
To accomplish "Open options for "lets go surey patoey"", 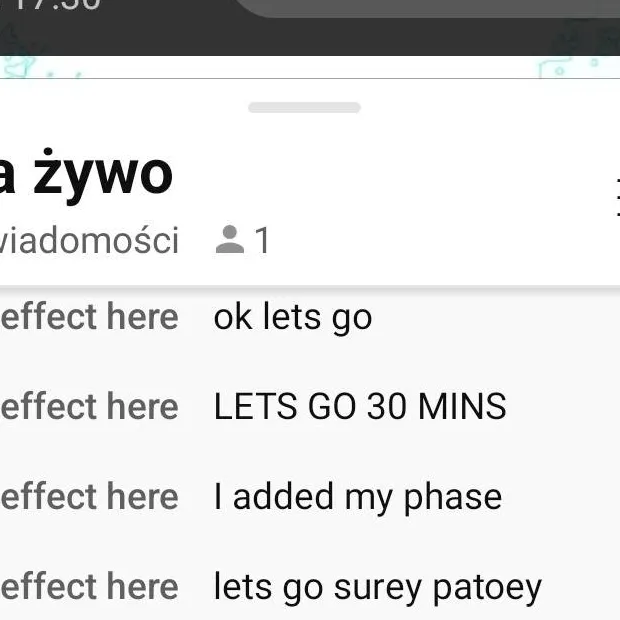I will (377, 587).
